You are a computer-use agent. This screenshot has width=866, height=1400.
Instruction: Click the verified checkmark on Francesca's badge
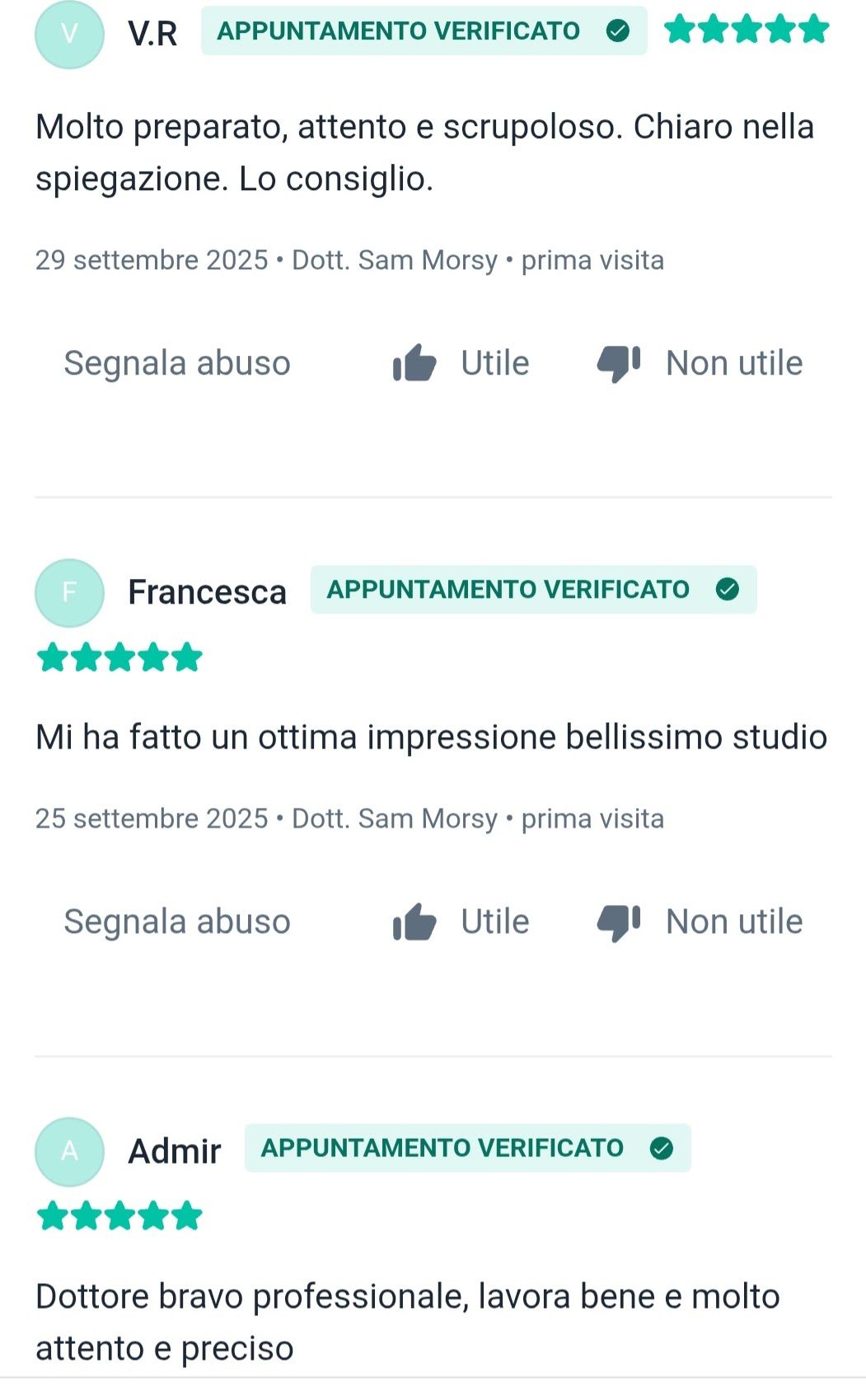727,588
